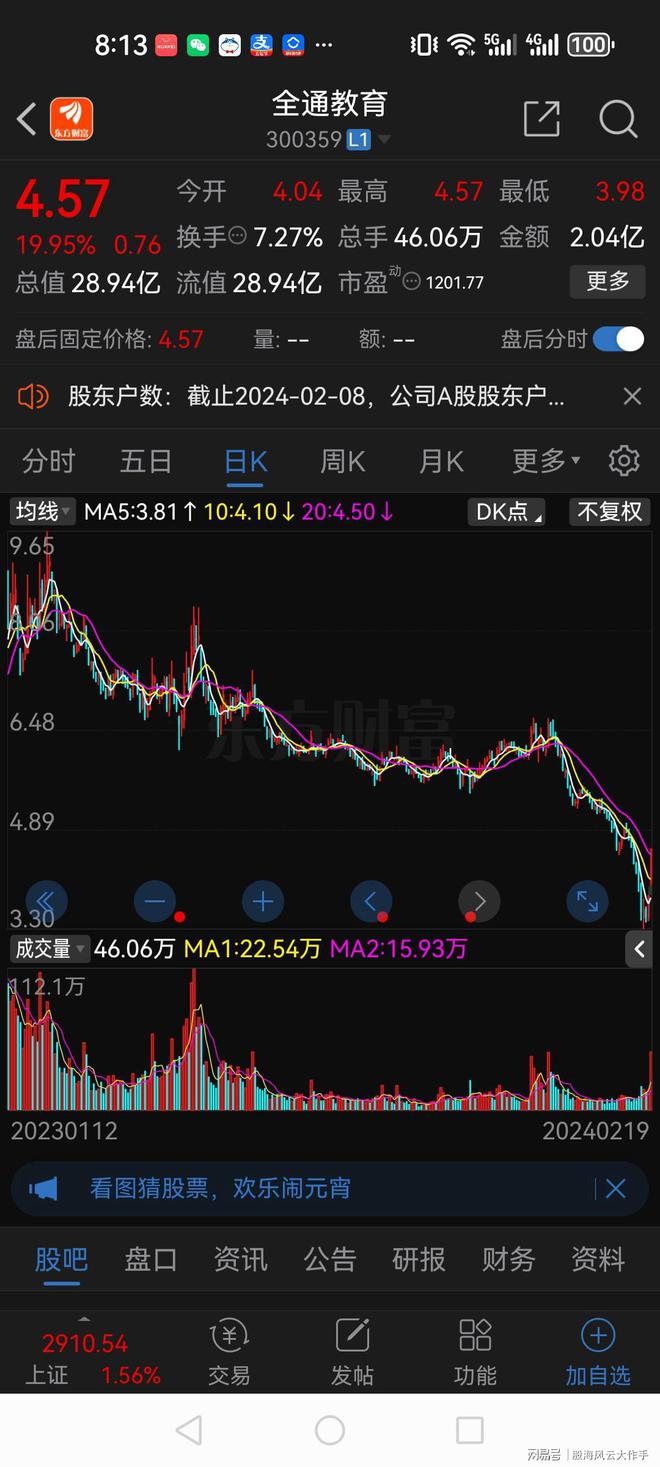This screenshot has height=1467, width=660.
Task: Switch to the 周K chart tab
Action: click(342, 461)
